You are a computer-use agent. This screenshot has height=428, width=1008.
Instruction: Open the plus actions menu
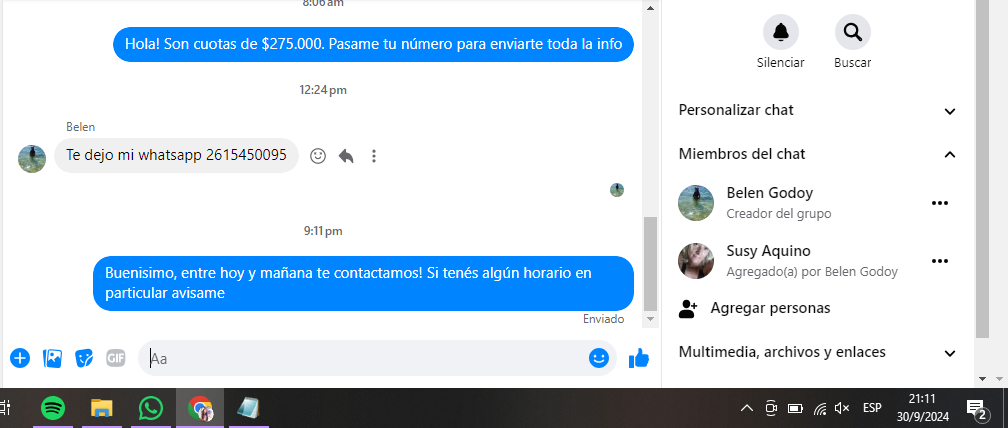[20, 358]
